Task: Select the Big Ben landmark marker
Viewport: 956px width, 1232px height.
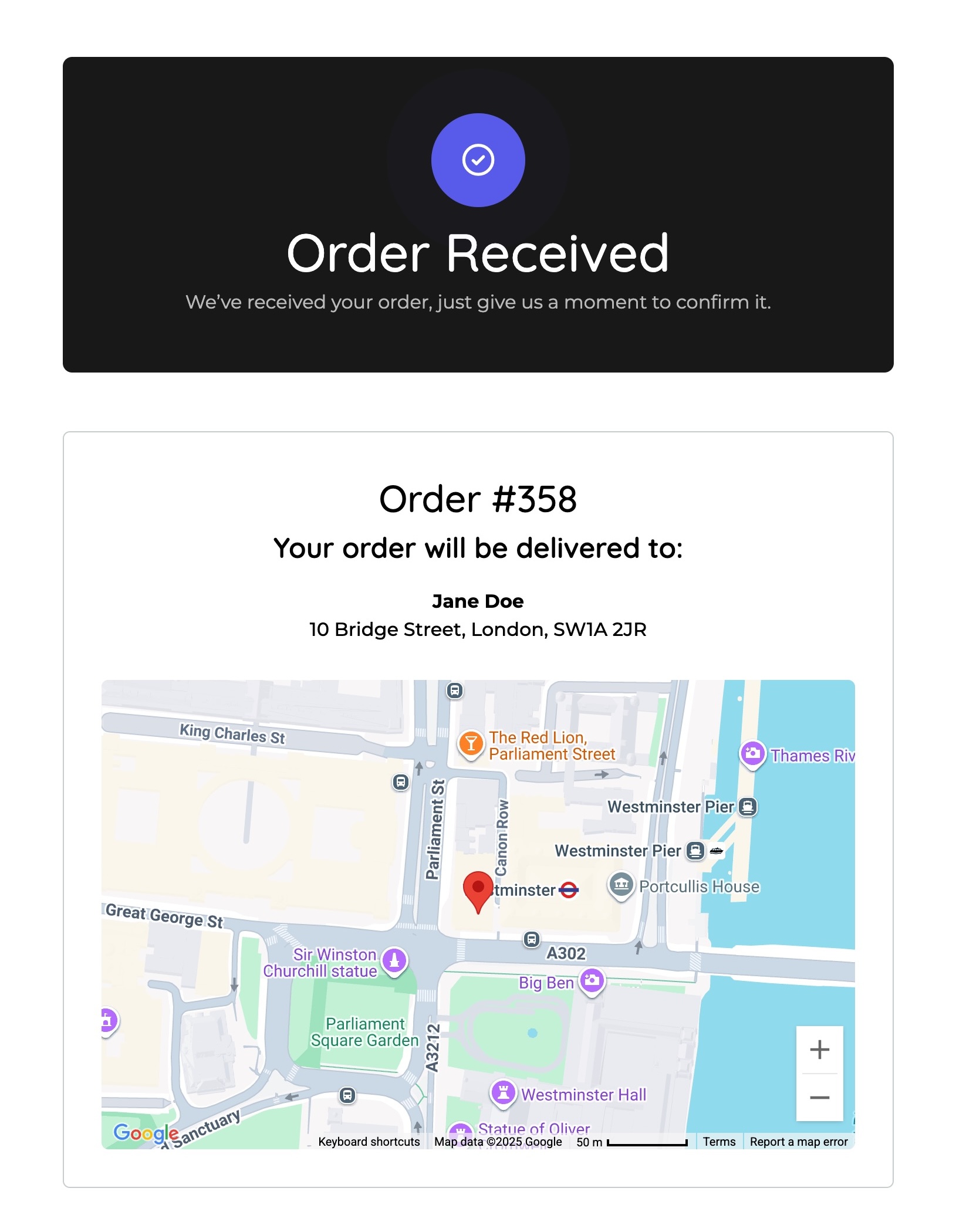Action: click(592, 980)
